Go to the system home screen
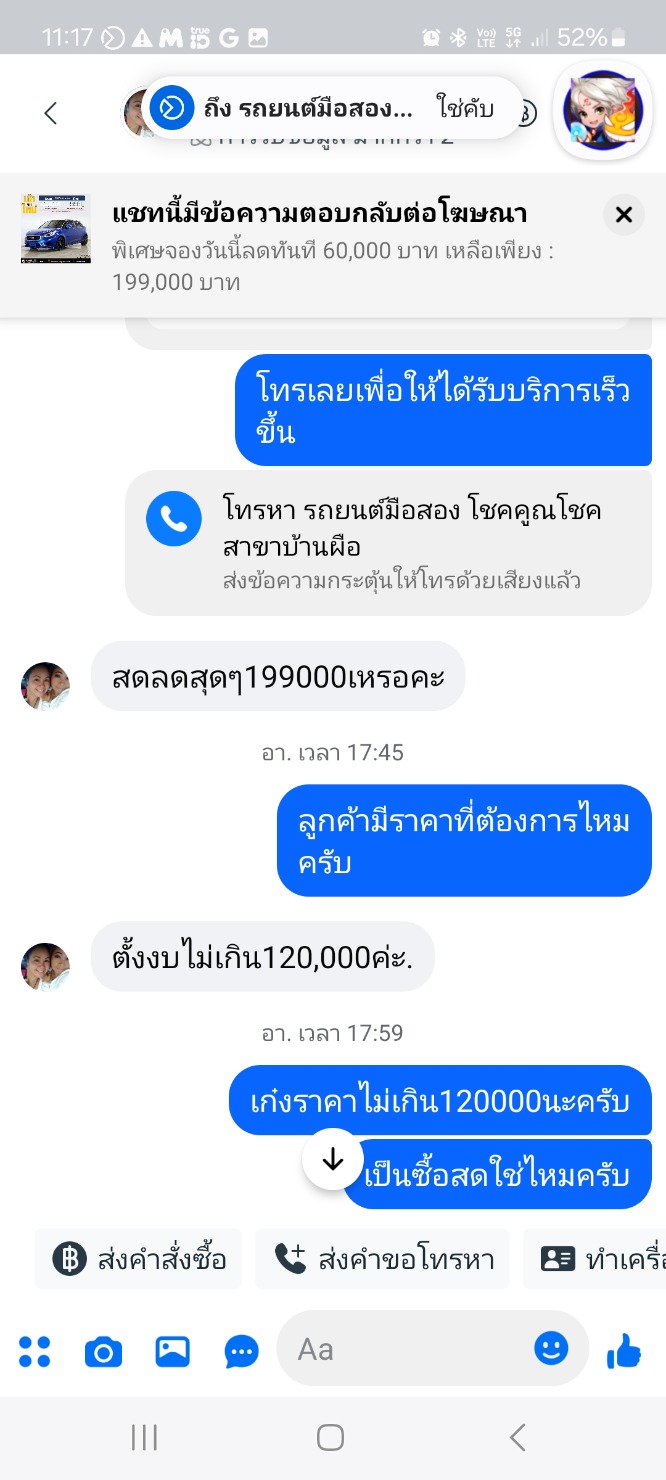 pos(330,1438)
